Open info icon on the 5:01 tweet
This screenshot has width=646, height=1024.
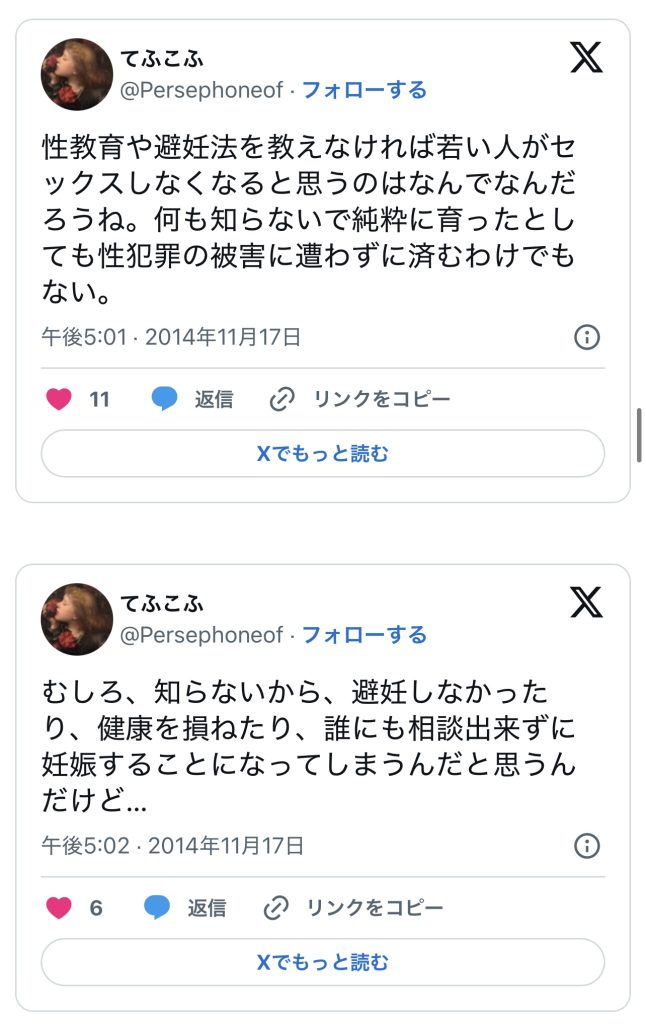587,337
